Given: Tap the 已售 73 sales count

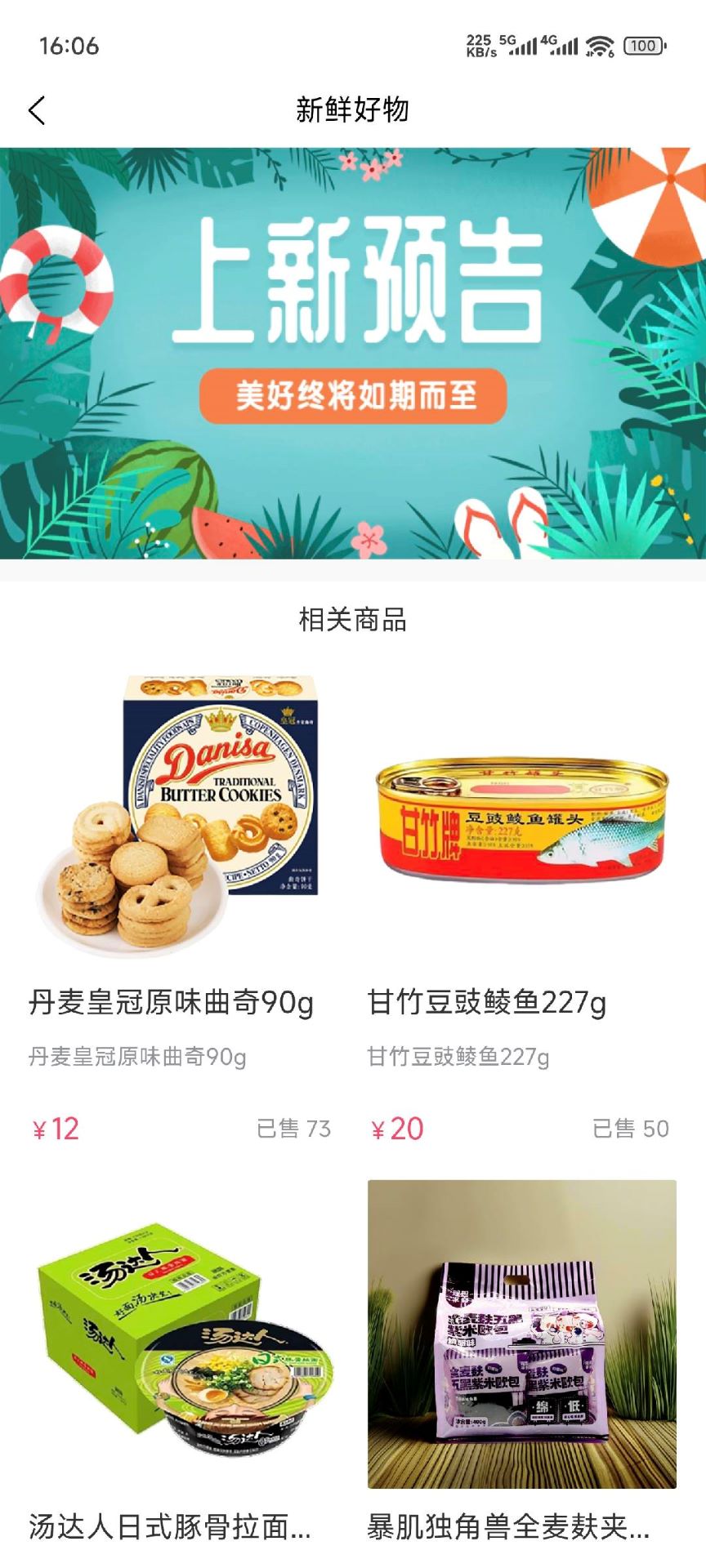Looking at the screenshot, I should [293, 1129].
